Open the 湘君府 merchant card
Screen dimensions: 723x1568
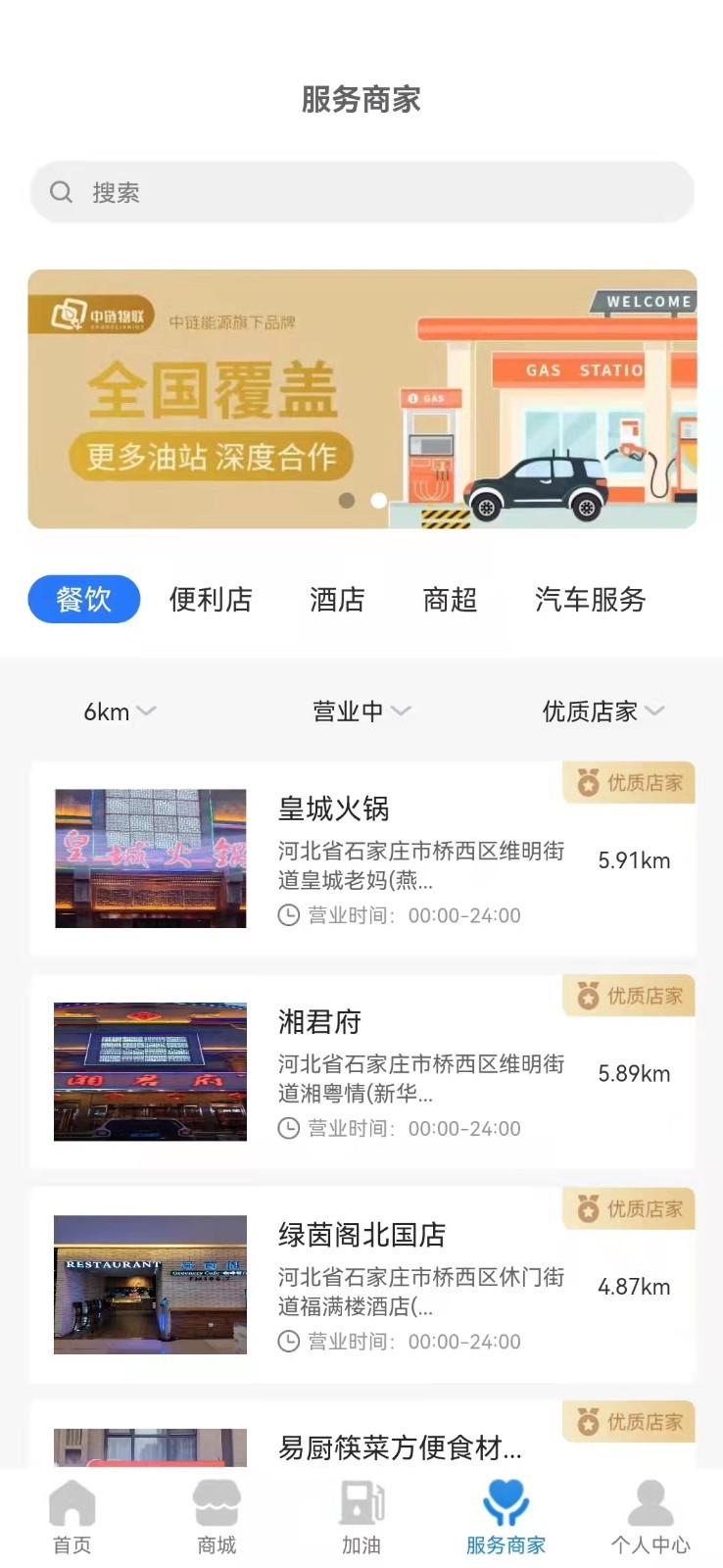(361, 1072)
